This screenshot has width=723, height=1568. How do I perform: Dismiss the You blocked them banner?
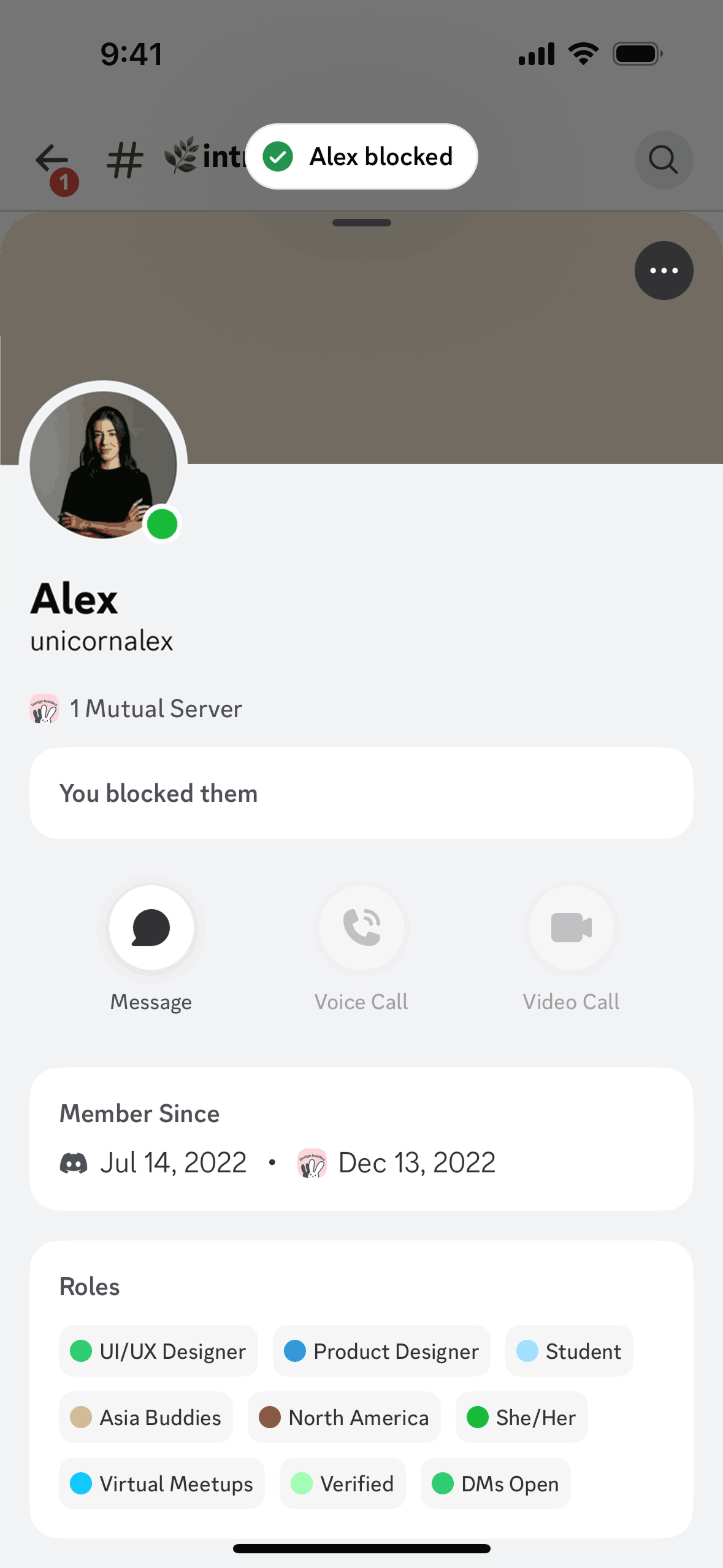(x=361, y=793)
